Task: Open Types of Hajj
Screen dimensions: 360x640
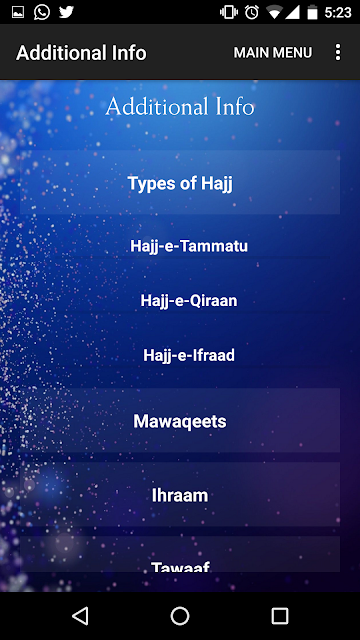Action: pos(180,182)
